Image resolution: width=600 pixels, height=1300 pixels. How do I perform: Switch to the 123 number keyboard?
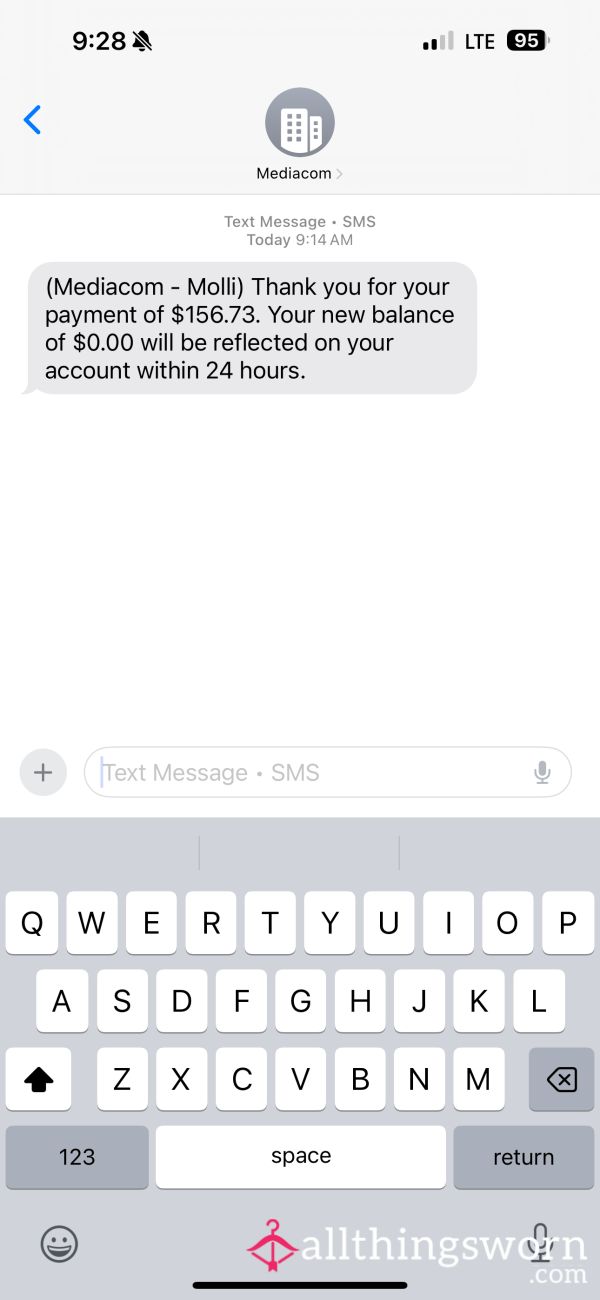click(x=77, y=1157)
